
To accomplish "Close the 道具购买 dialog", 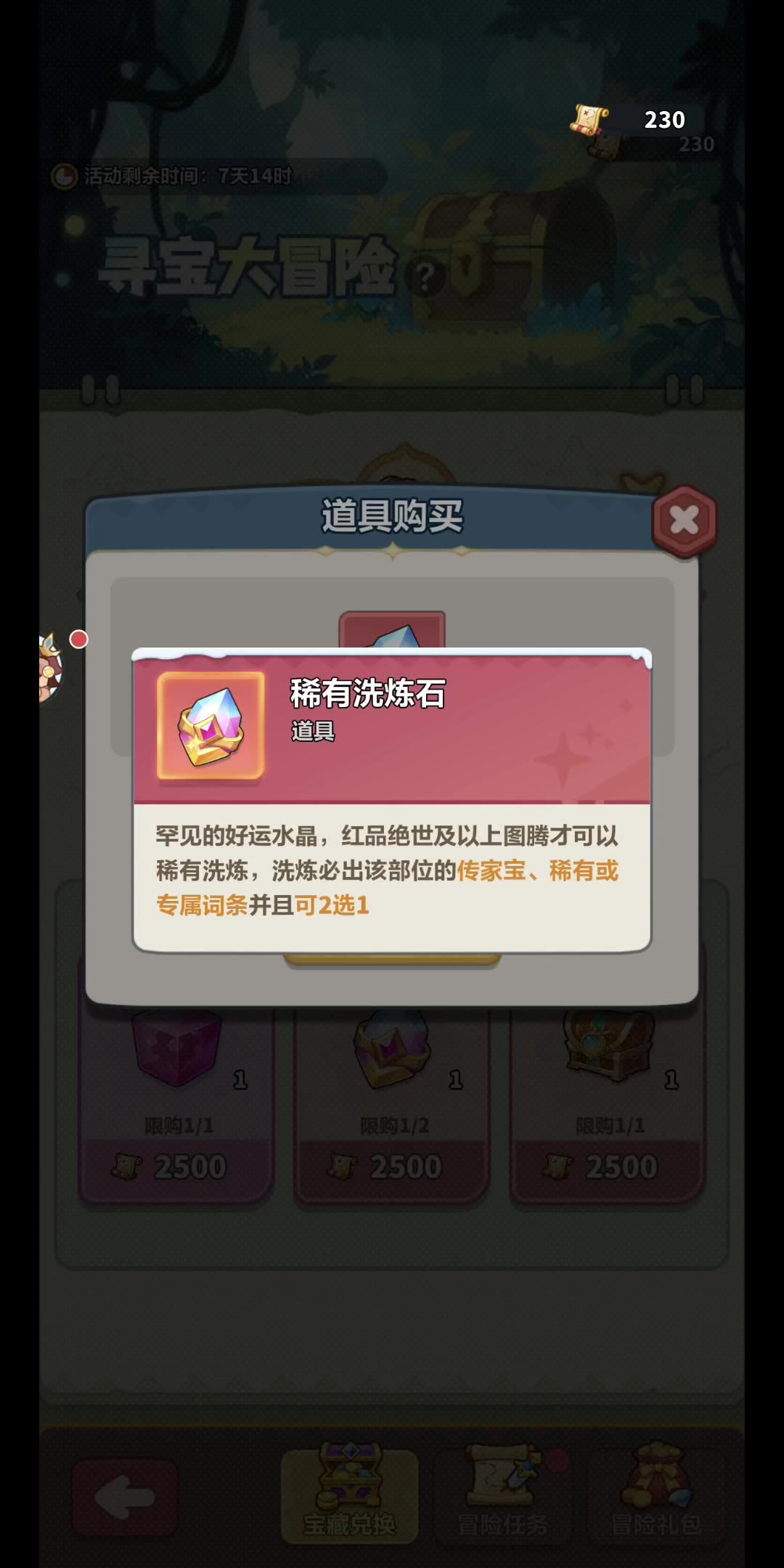I will pos(684,520).
